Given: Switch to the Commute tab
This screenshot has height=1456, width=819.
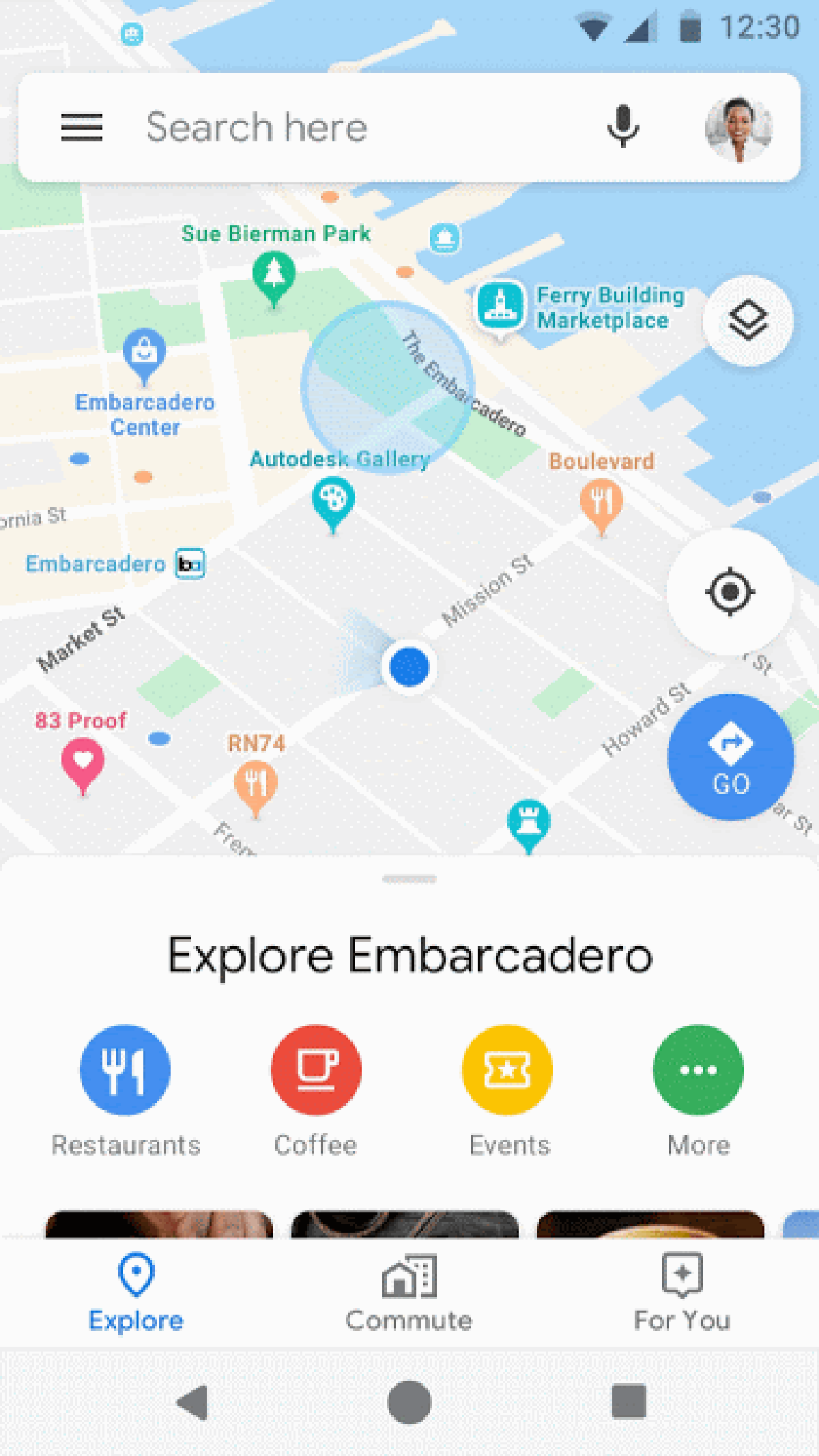Looking at the screenshot, I should (x=409, y=1292).
